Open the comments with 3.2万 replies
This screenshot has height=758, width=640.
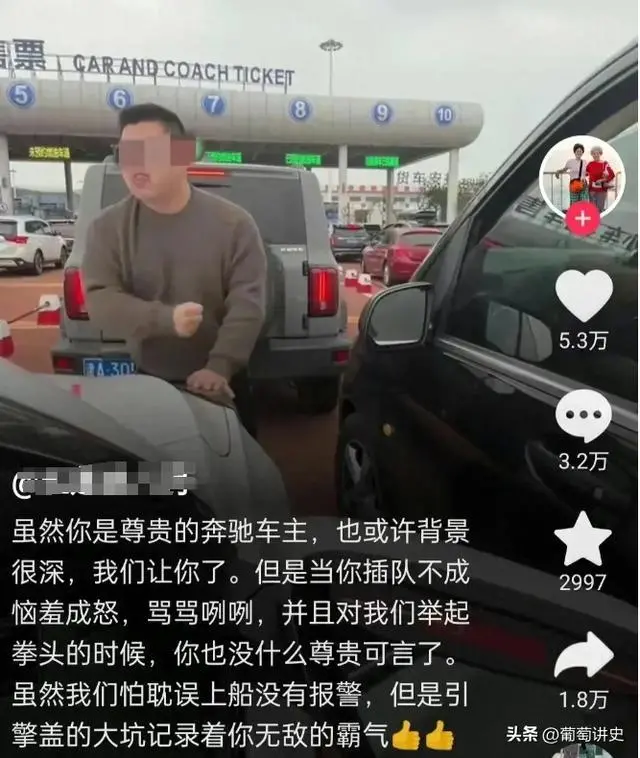pos(583,416)
